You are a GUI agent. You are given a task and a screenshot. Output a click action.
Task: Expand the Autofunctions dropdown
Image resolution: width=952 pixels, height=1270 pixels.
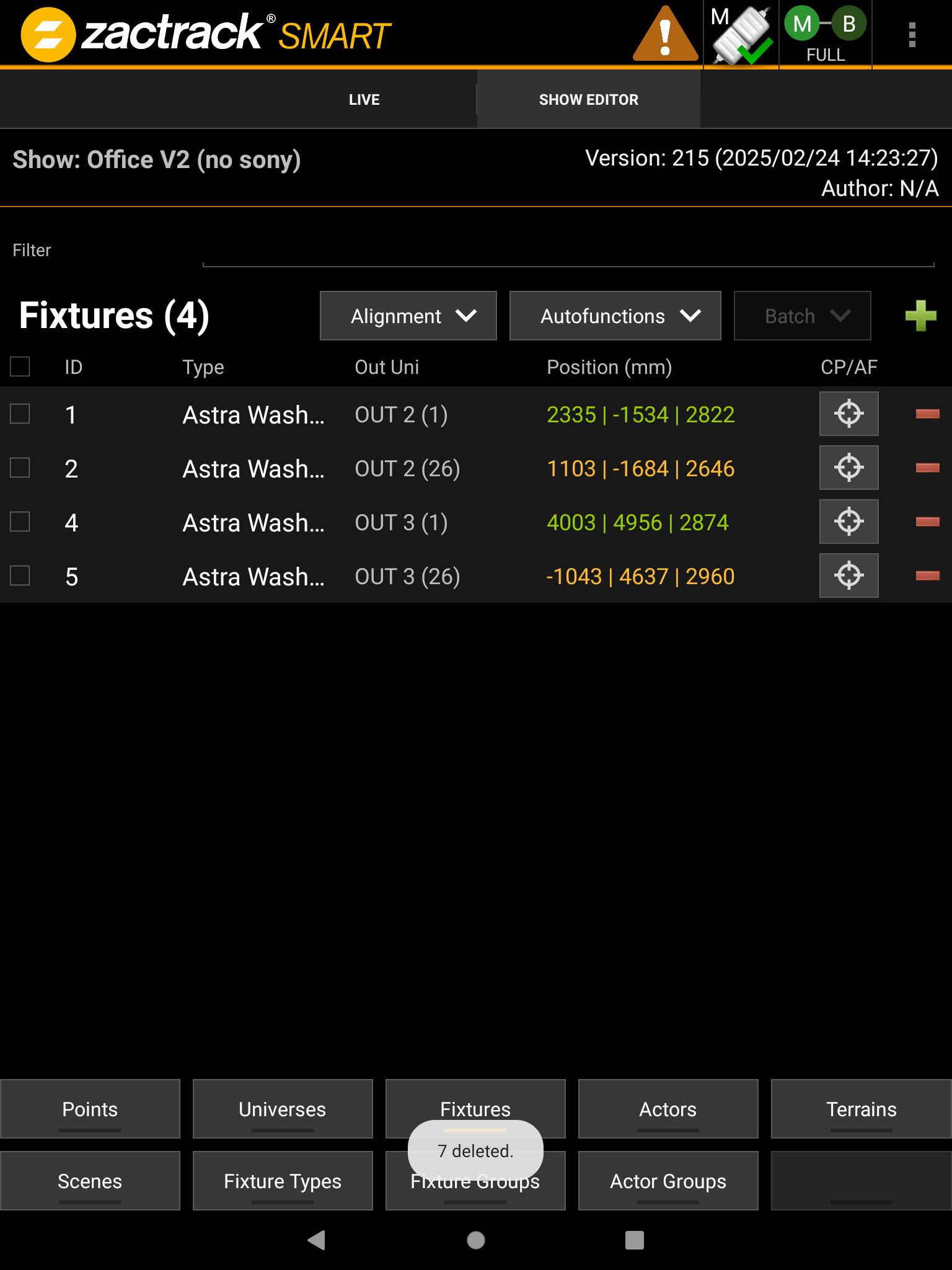pos(615,316)
